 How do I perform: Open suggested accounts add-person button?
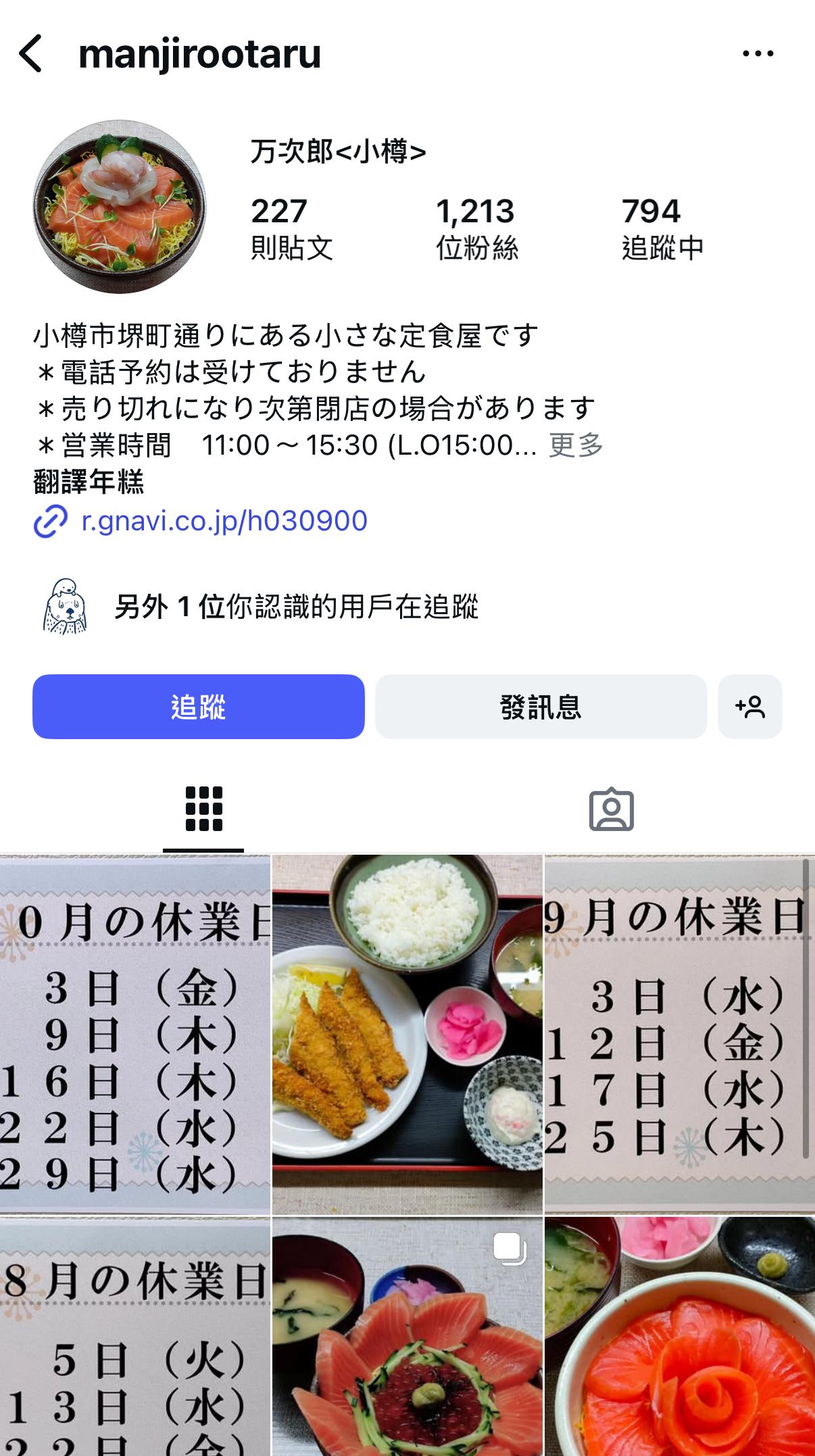pos(749,707)
